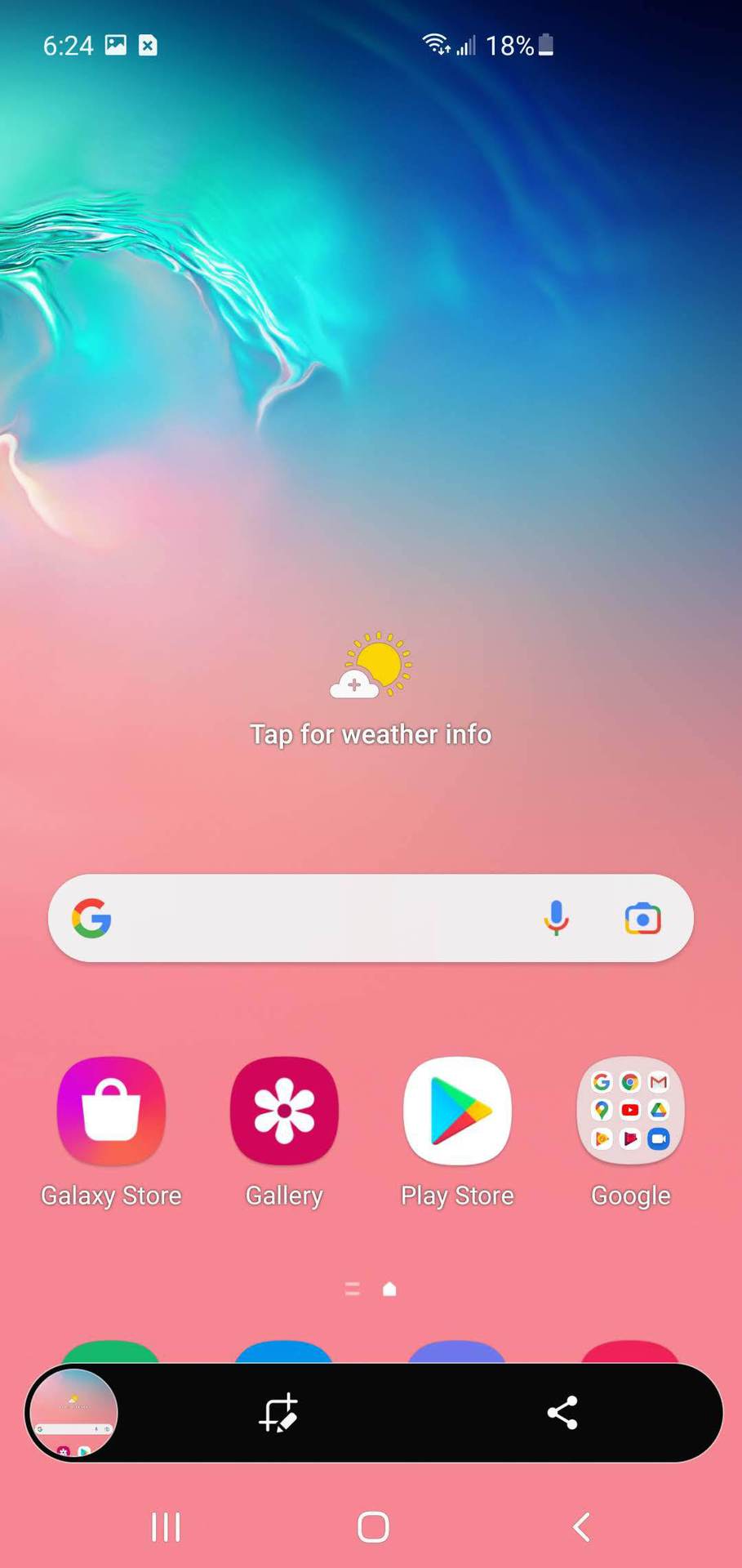
Task: Open the Gallery app
Action: click(x=284, y=1132)
